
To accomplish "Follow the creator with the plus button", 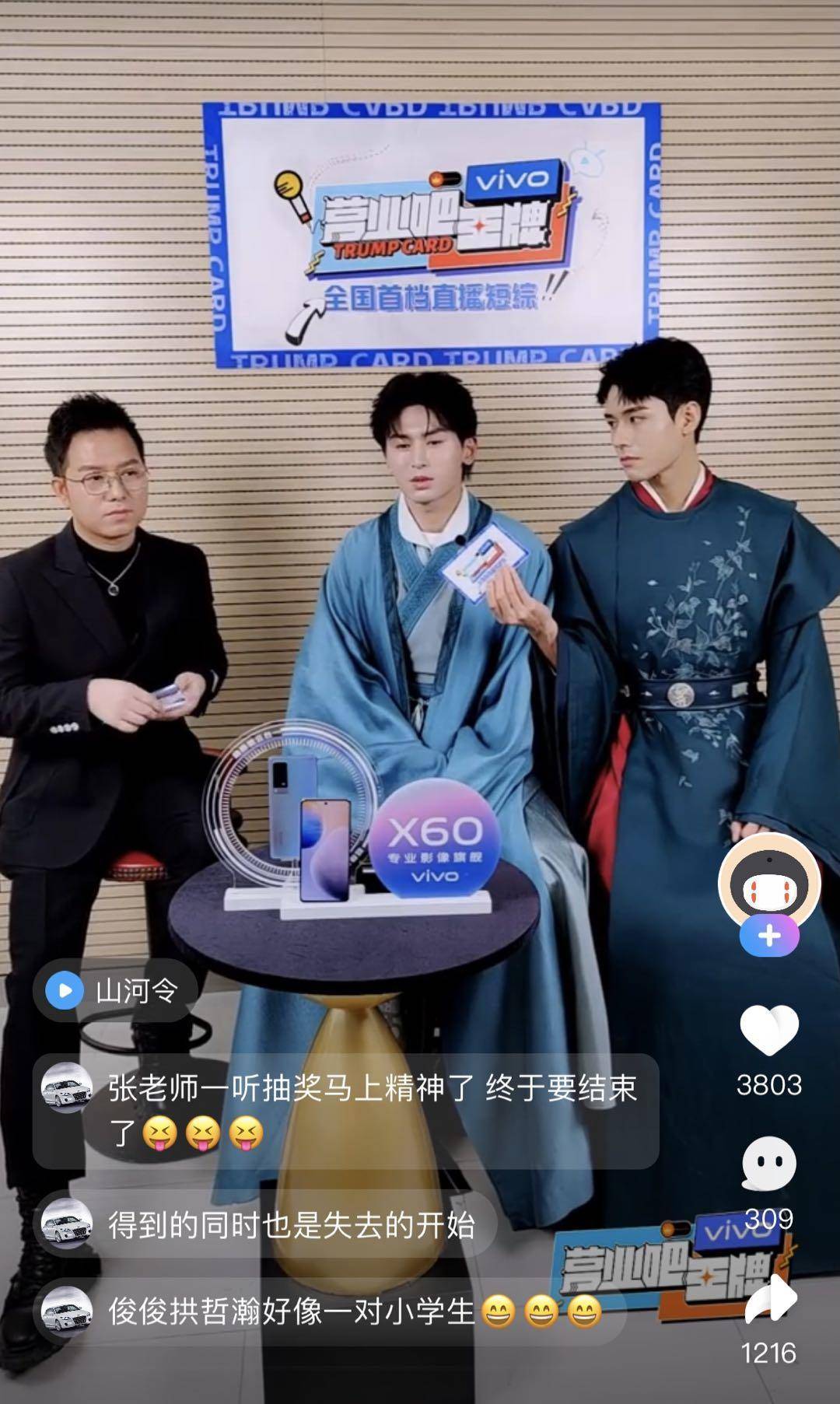I will coord(768,936).
